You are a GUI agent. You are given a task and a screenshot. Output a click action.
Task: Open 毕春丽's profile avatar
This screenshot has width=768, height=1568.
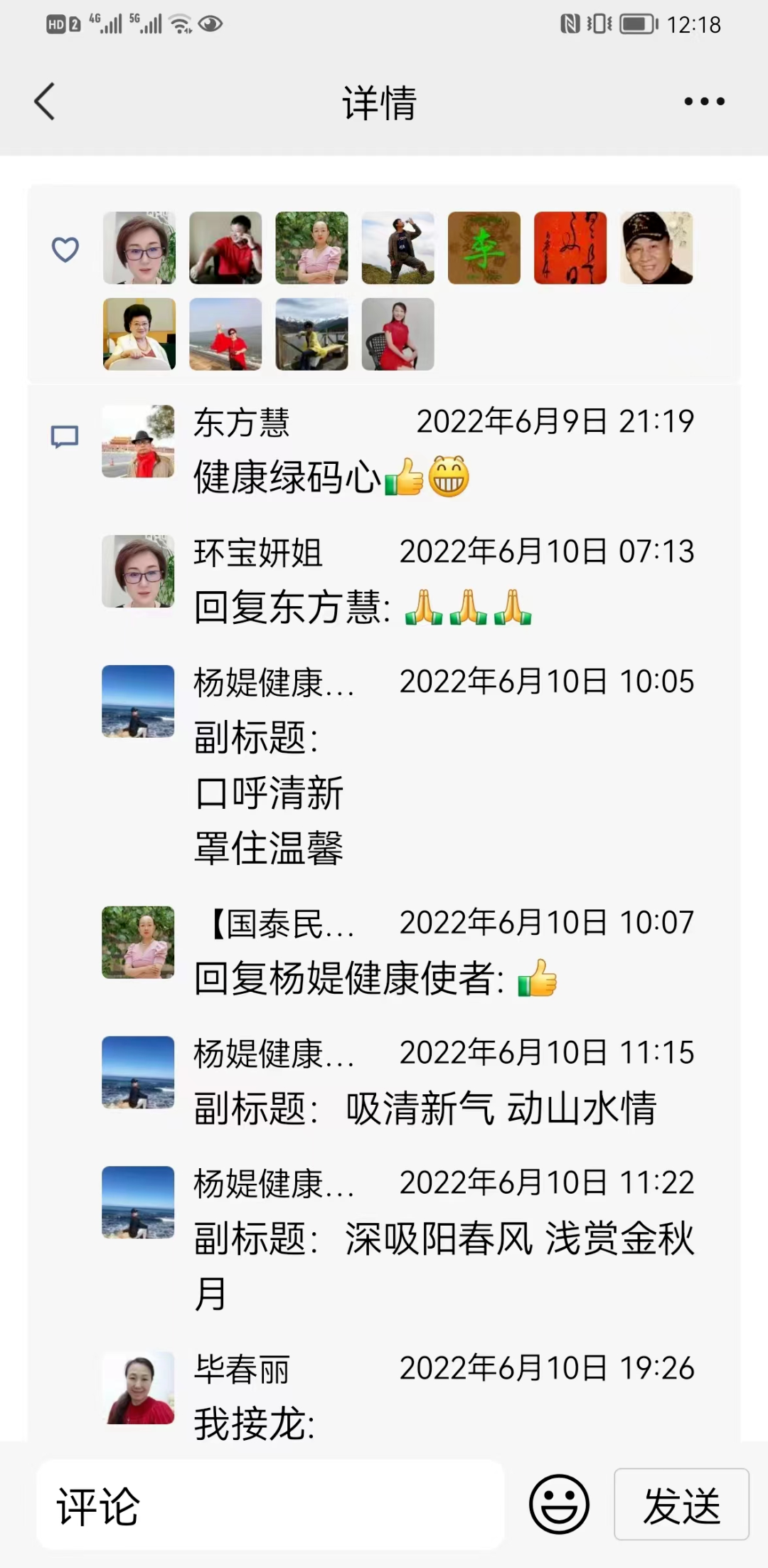click(139, 1387)
